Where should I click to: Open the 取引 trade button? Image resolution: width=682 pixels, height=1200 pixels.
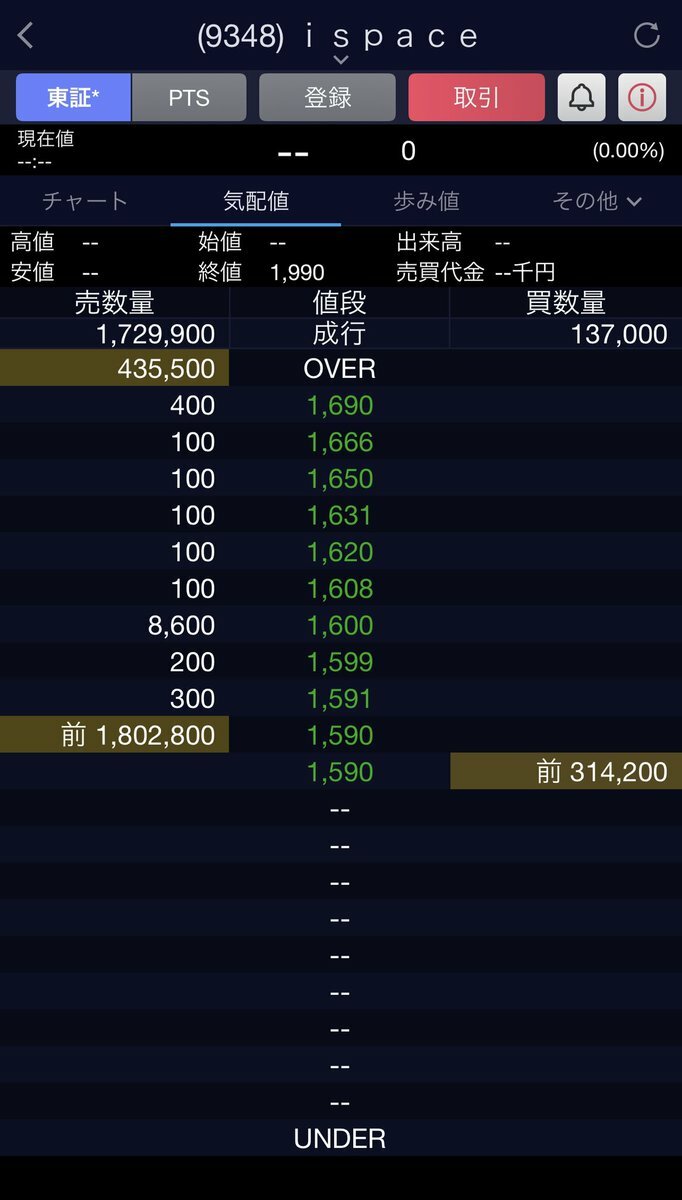(x=476, y=97)
